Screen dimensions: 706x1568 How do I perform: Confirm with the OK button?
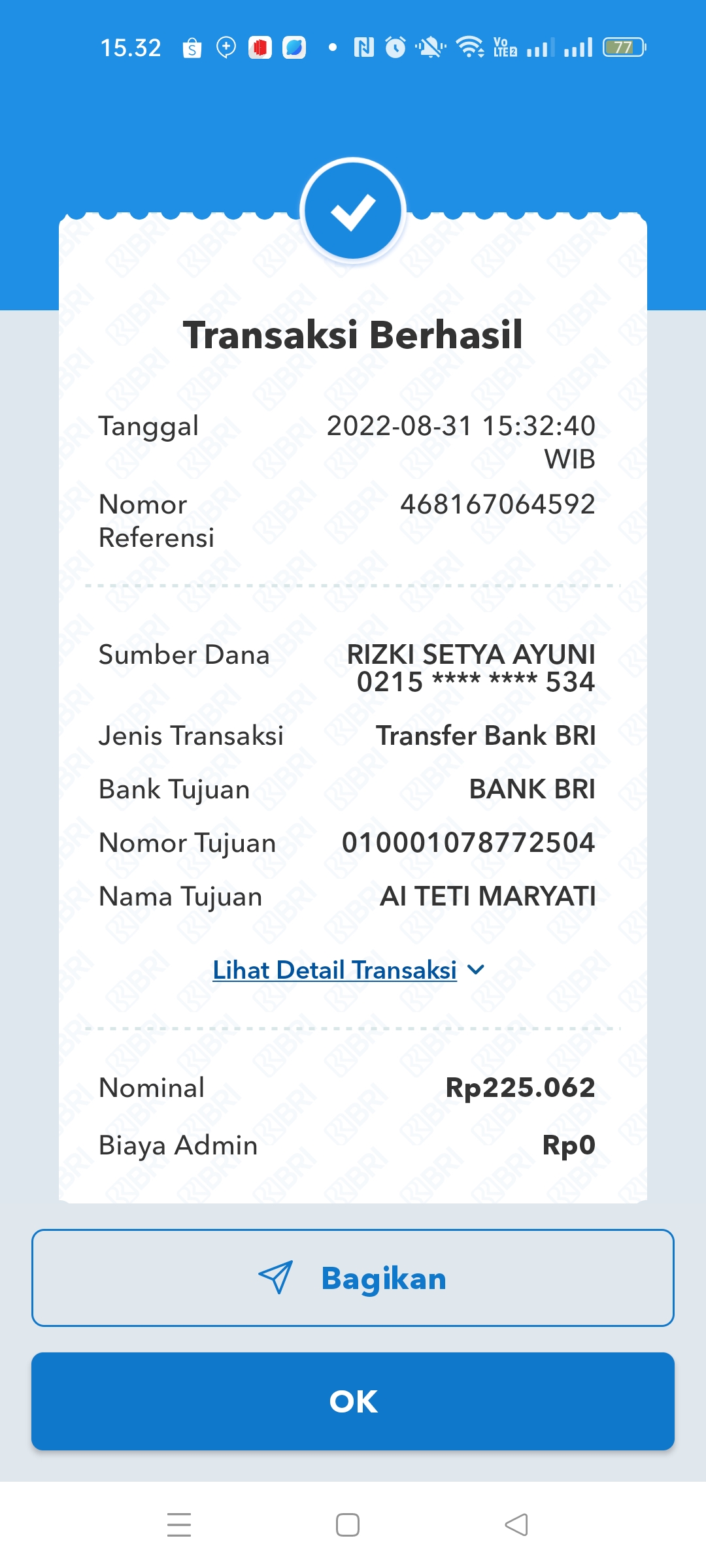click(353, 1401)
